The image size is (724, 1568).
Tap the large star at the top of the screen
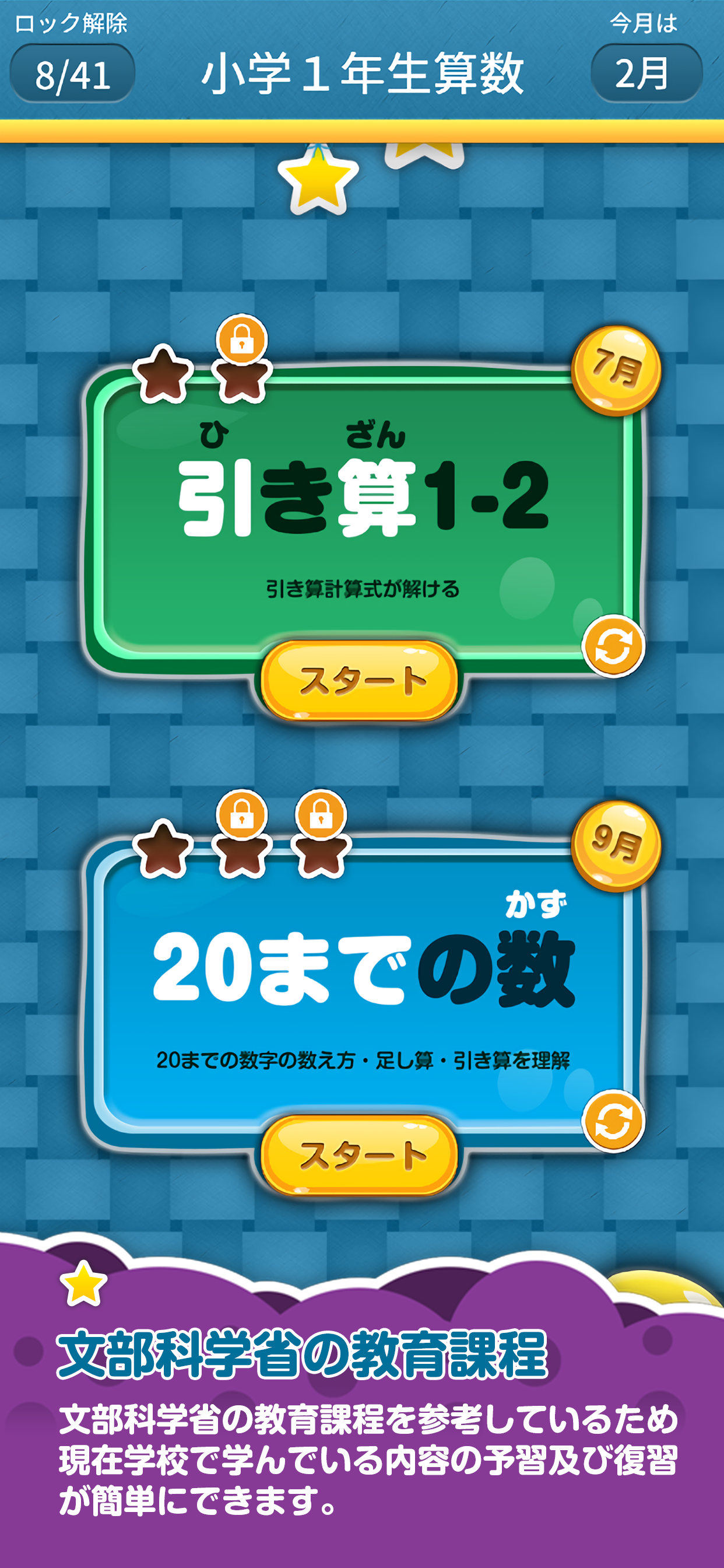pyautogui.click(x=317, y=183)
